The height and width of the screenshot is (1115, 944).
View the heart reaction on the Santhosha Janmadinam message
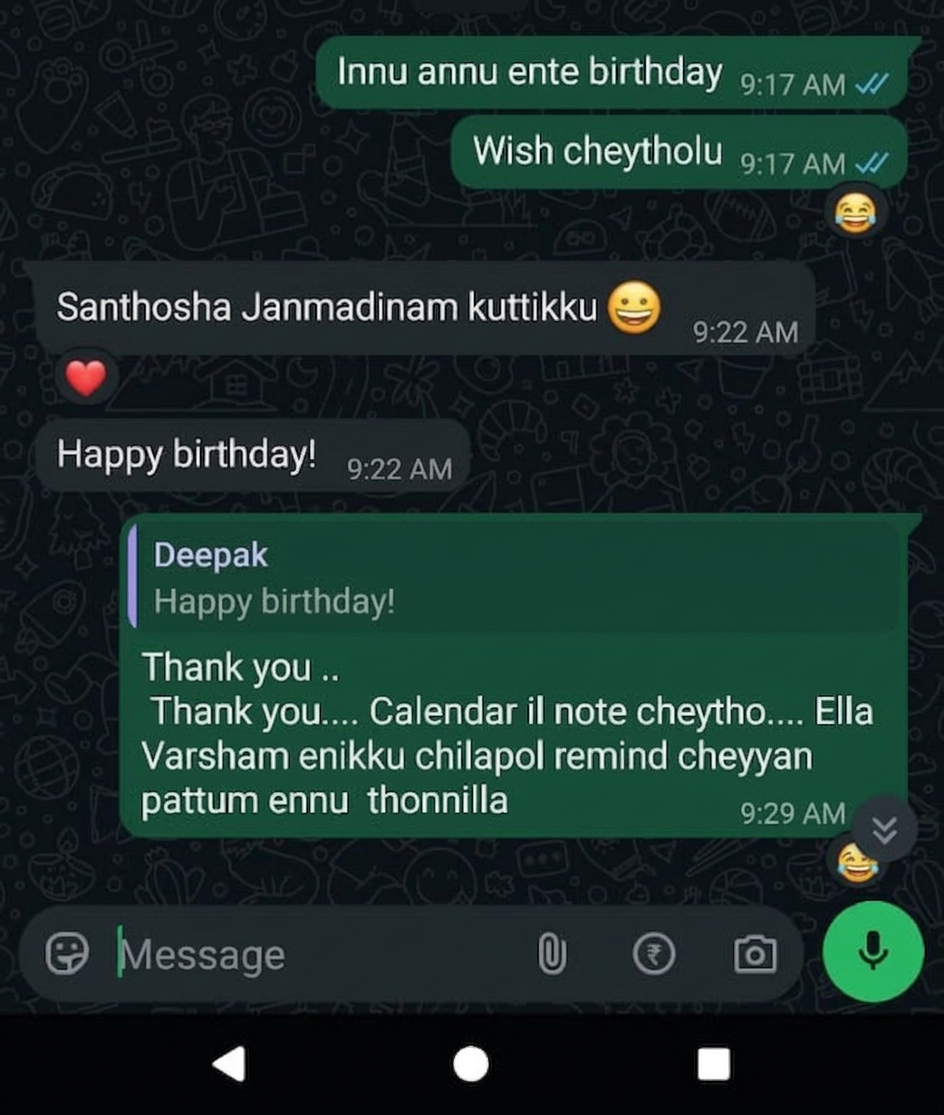pyautogui.click(x=86, y=378)
